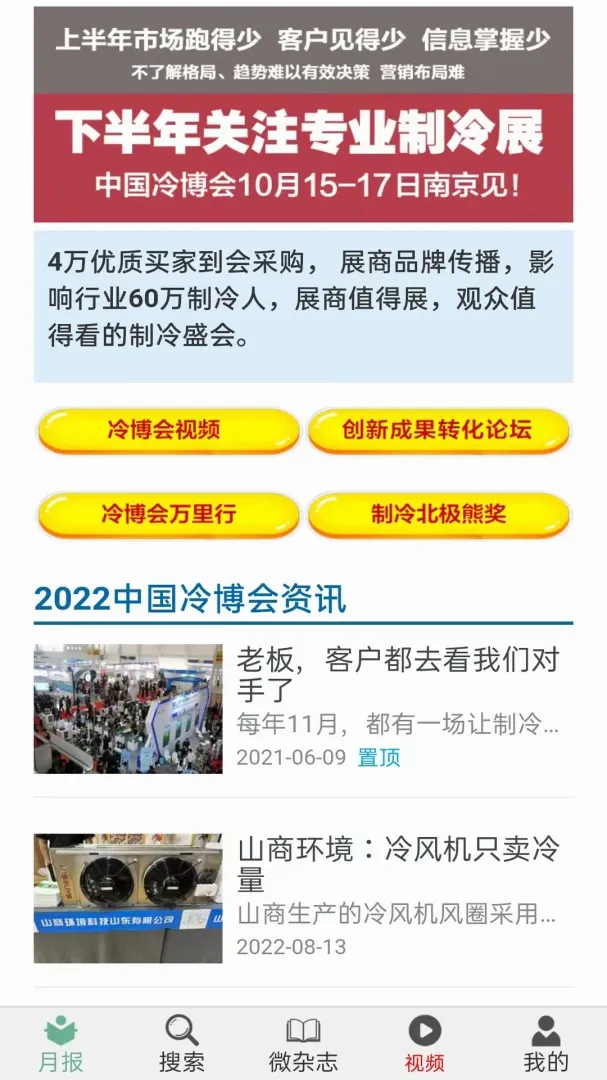Screen dimensions: 607x1080
Task: Open 制冷北极熊奖
Action: click(438, 515)
